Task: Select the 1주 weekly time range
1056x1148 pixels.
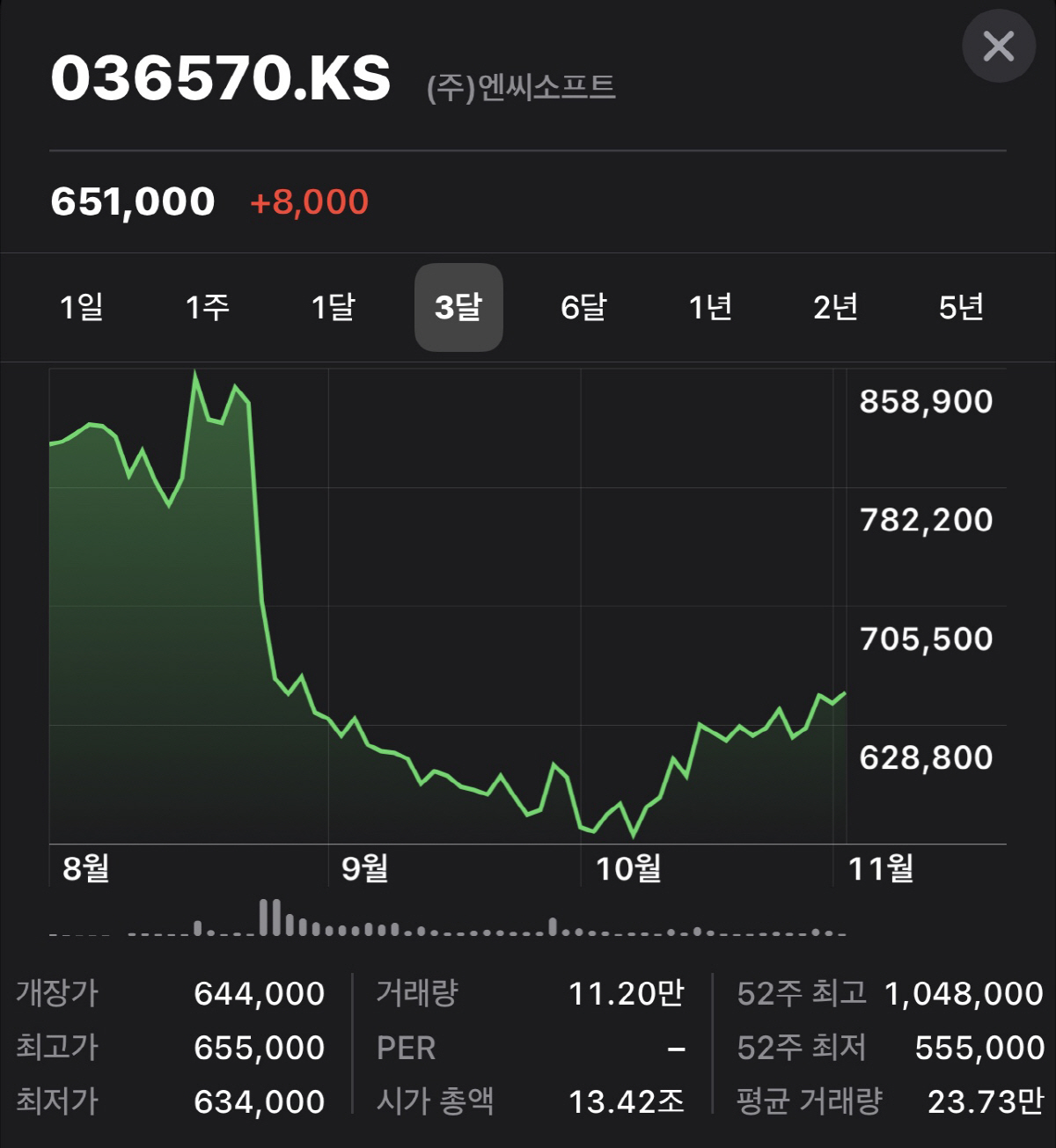Action: coord(209,307)
